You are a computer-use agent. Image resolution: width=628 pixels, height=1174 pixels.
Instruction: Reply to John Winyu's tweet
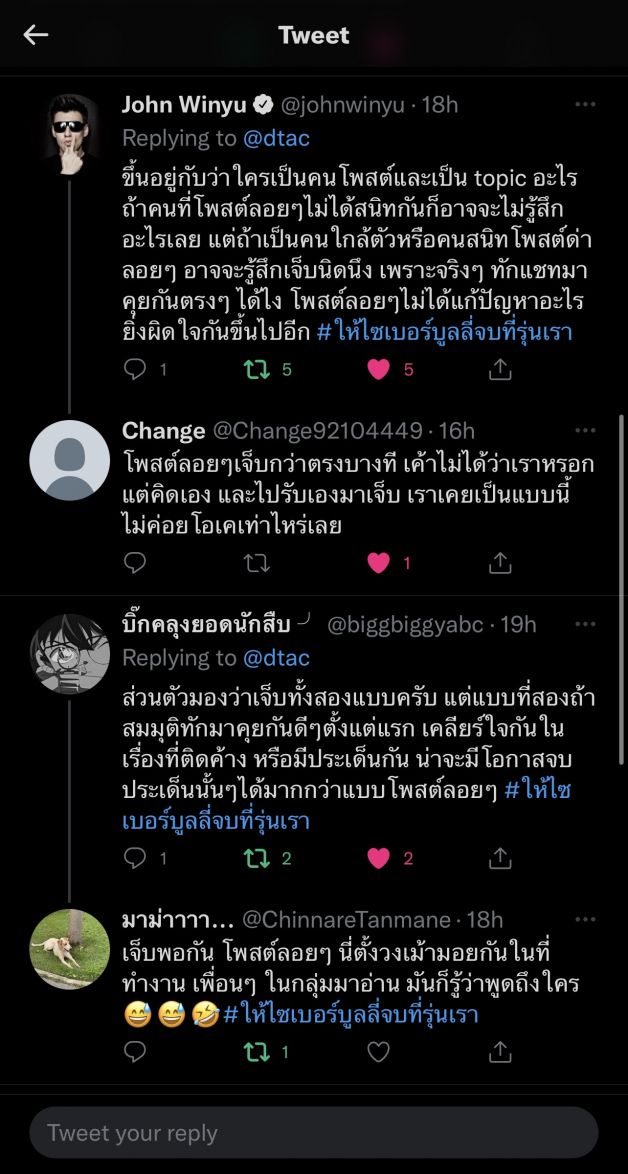pyautogui.click(x=134, y=369)
